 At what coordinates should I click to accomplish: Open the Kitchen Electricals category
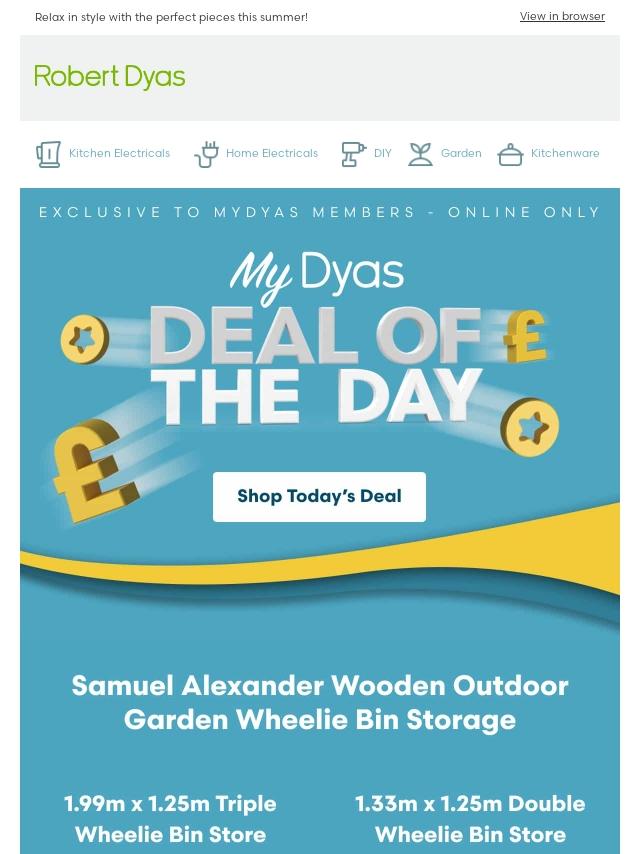(x=104, y=154)
